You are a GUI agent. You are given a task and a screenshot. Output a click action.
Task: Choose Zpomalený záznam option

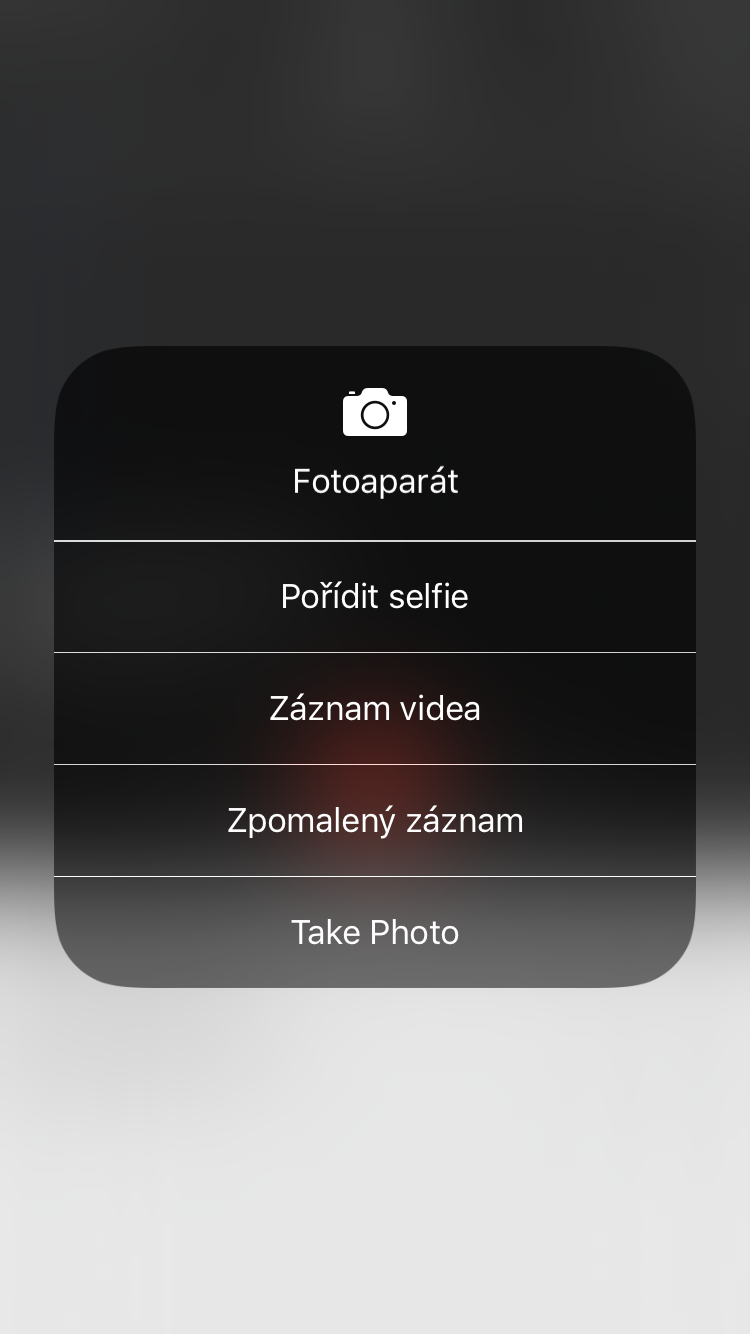(375, 821)
